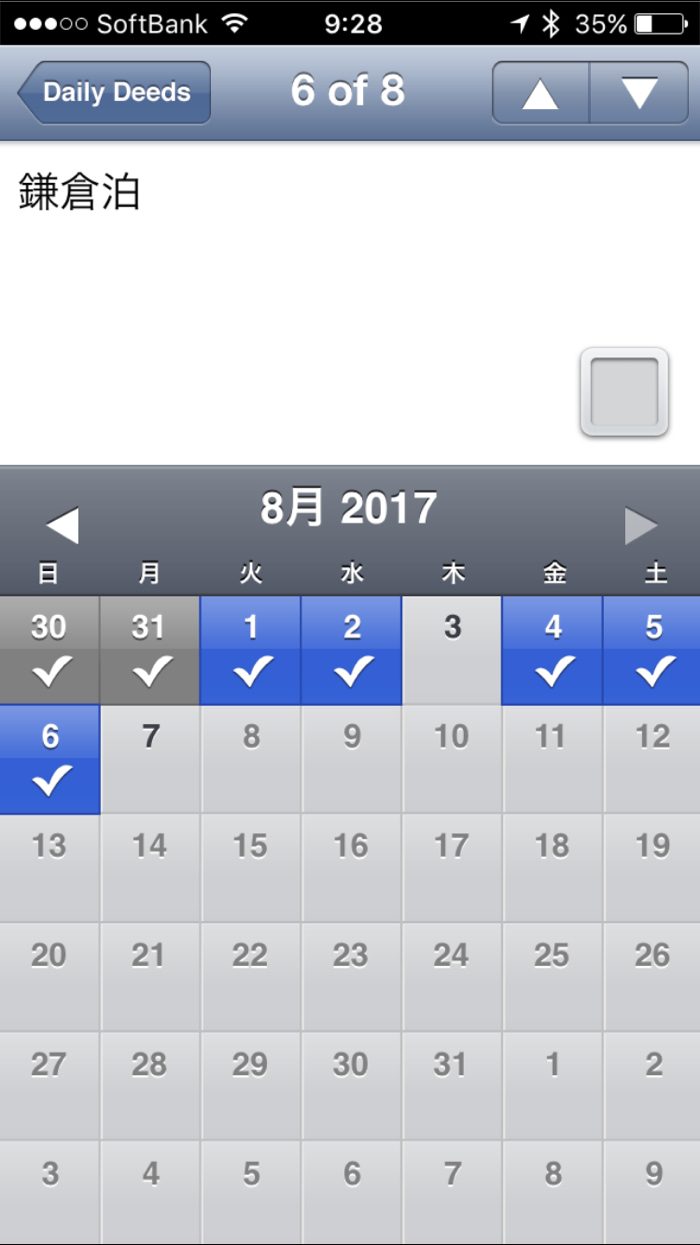This screenshot has height=1245, width=700.
Task: Select August 3 in the calendar
Action: (452, 650)
